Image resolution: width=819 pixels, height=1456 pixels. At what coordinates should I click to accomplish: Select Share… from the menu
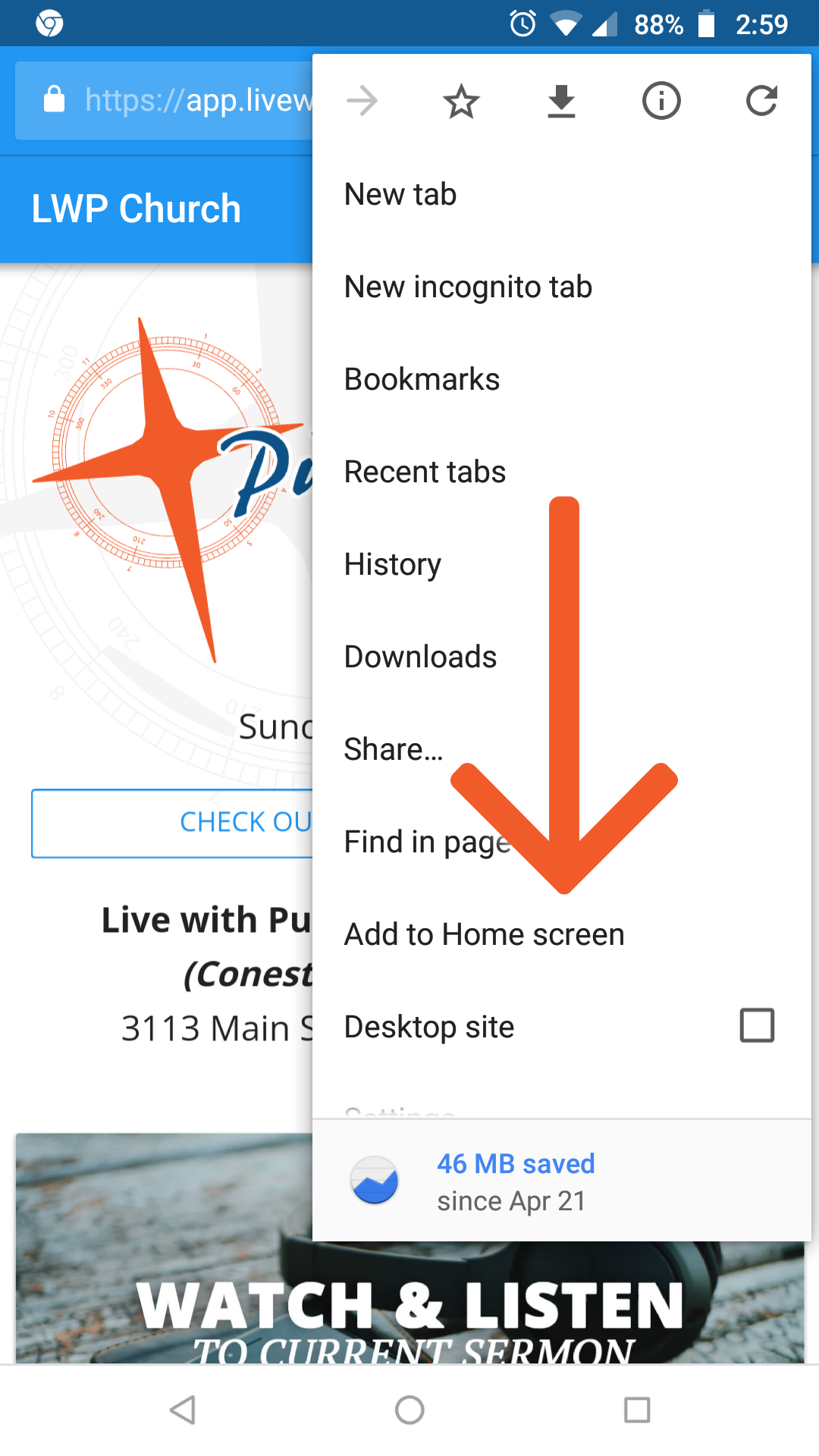pyautogui.click(x=562, y=749)
